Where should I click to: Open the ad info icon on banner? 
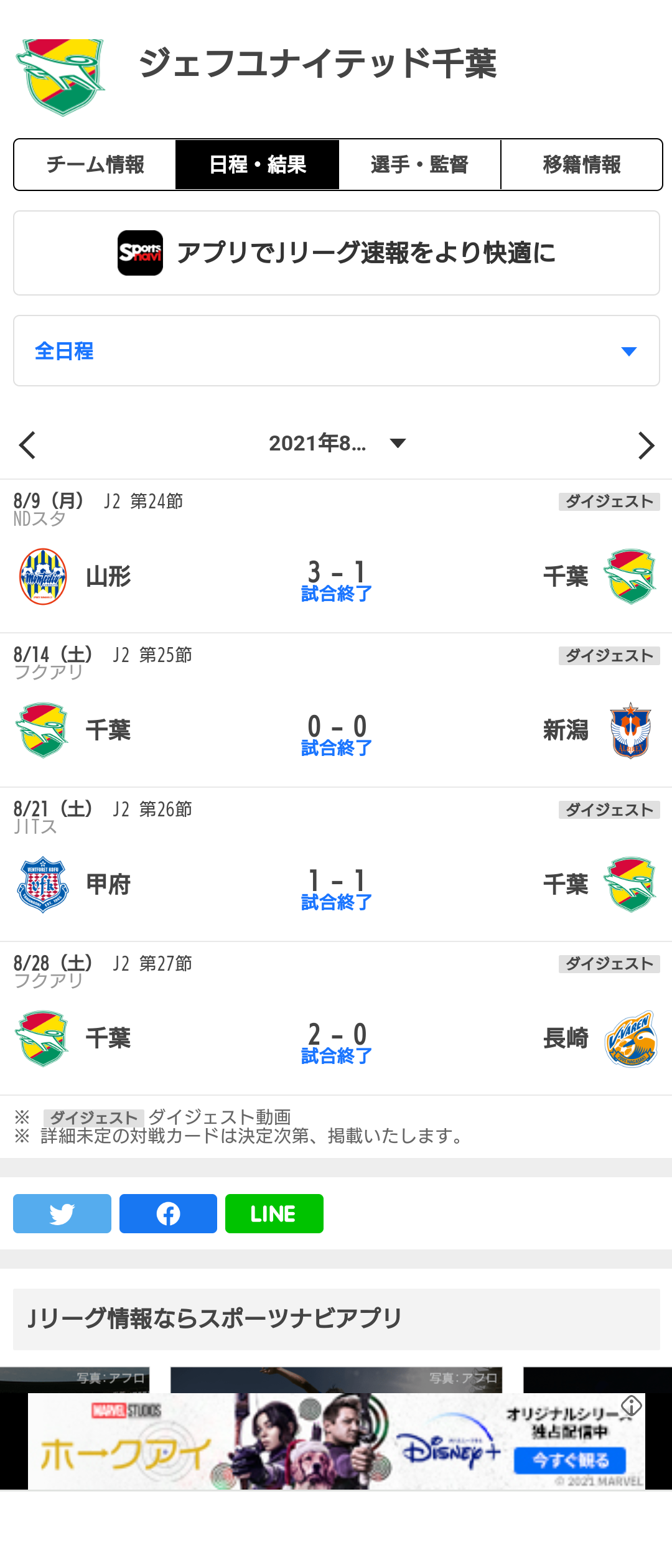tap(632, 1405)
